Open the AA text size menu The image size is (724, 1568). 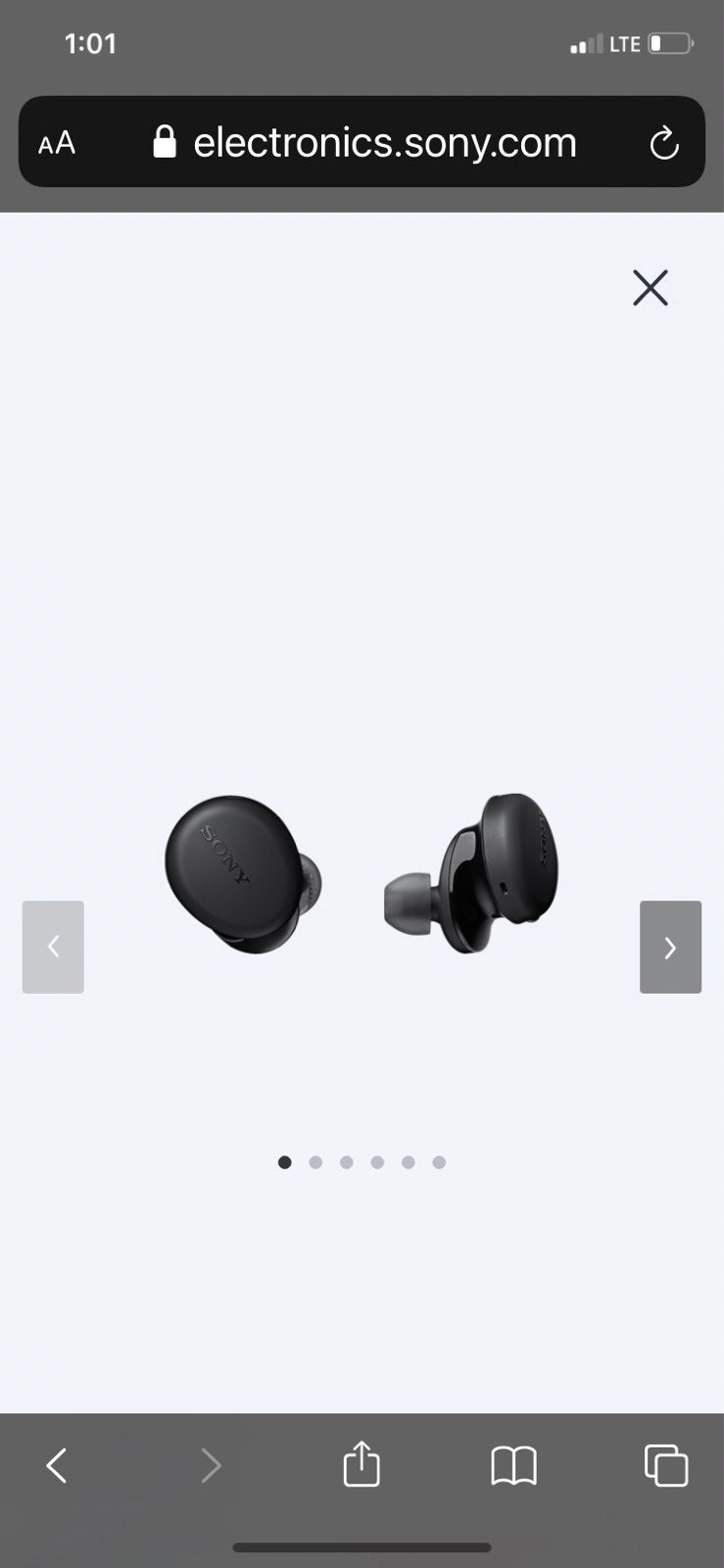point(57,144)
